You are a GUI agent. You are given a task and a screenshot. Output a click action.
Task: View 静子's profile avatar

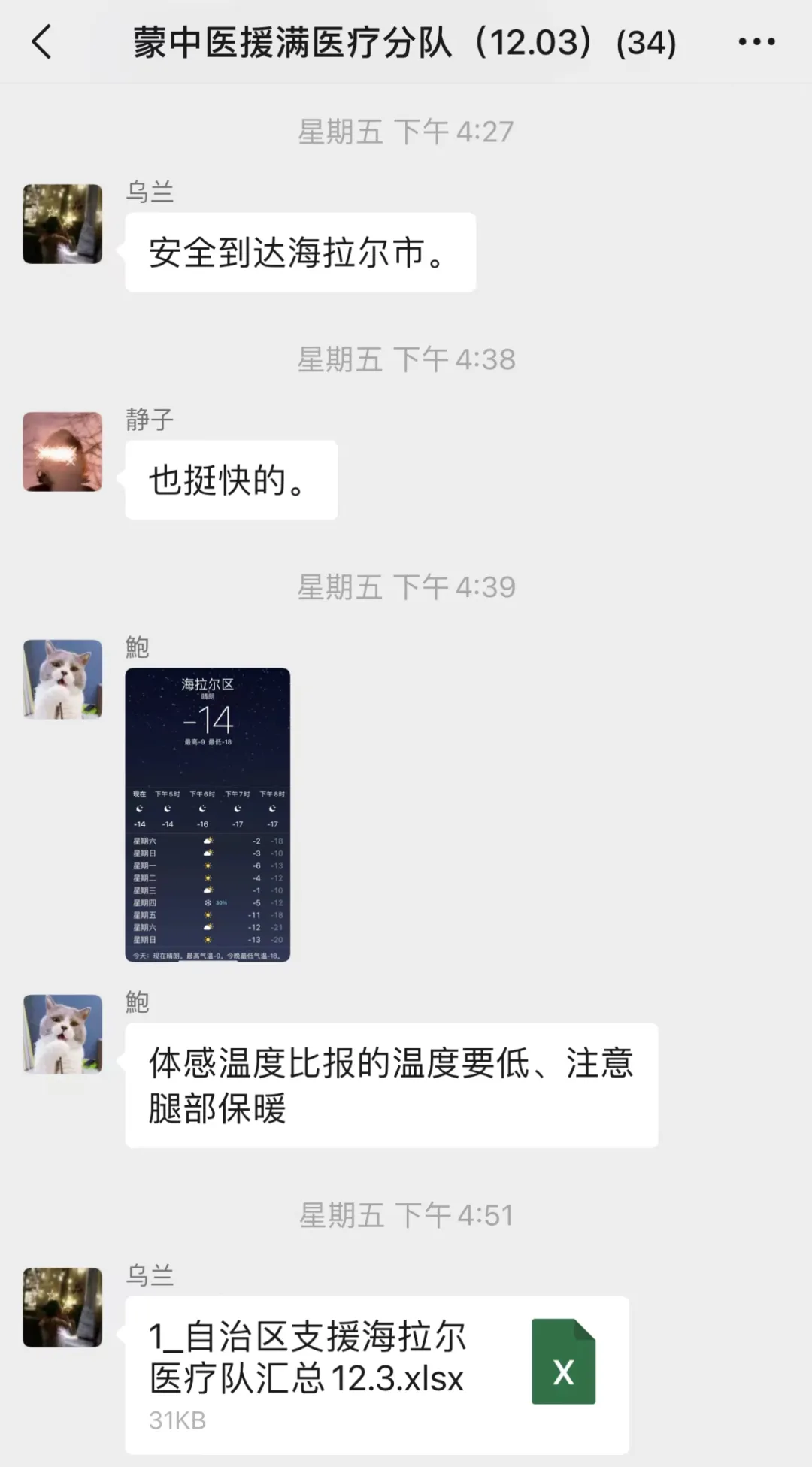click(62, 452)
